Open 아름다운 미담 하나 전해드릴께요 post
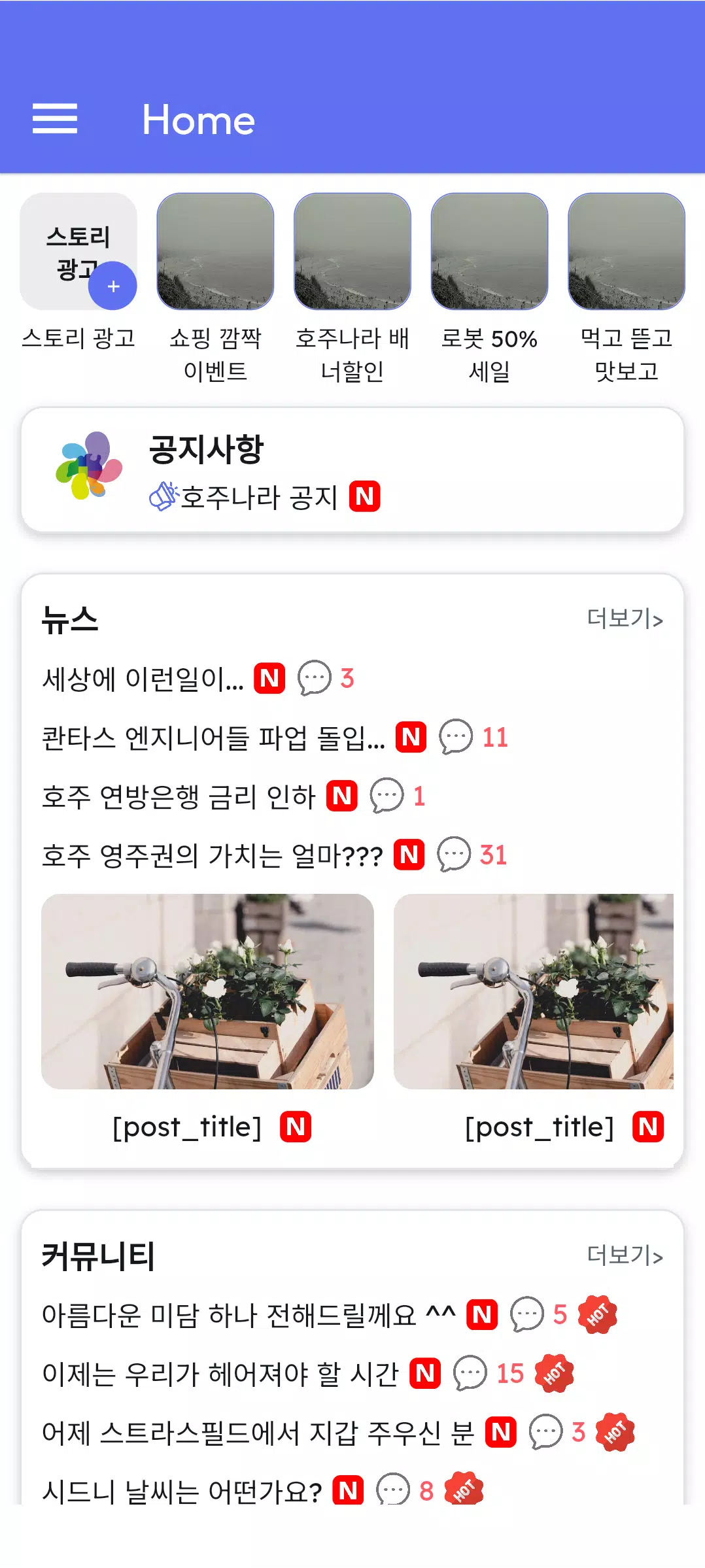 click(249, 1315)
